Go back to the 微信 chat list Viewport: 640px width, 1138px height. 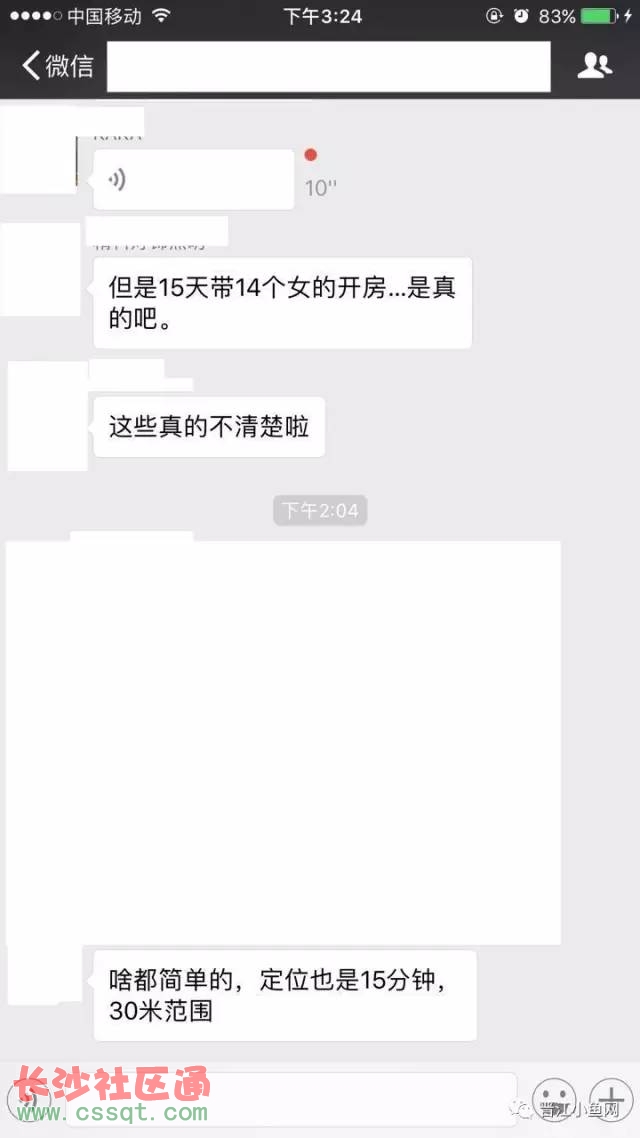point(58,66)
